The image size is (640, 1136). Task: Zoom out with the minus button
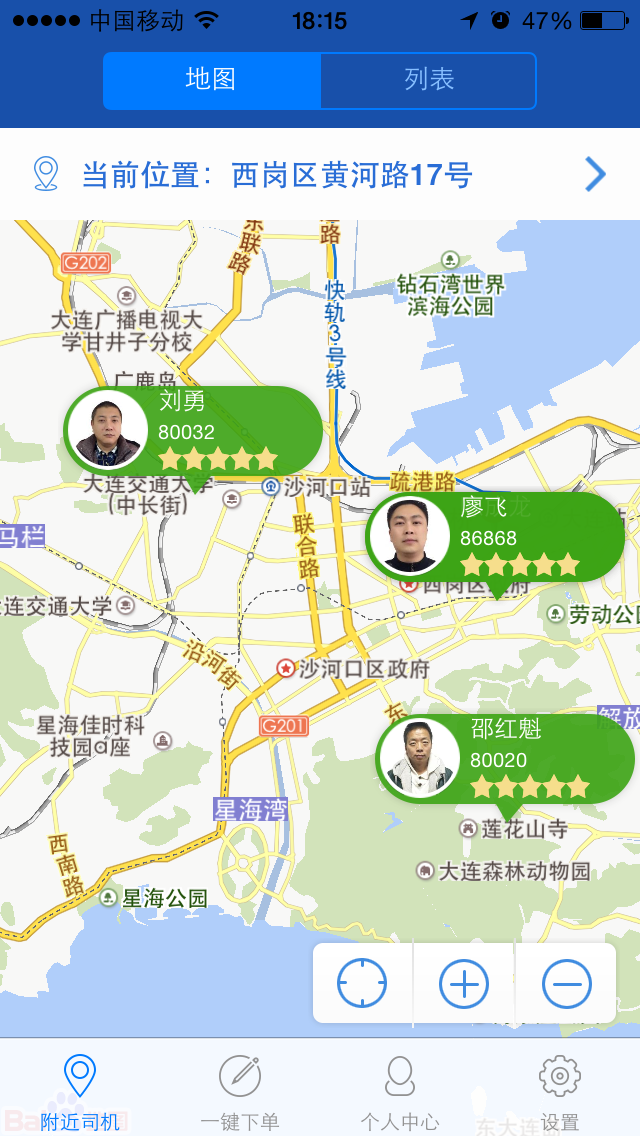point(567,983)
